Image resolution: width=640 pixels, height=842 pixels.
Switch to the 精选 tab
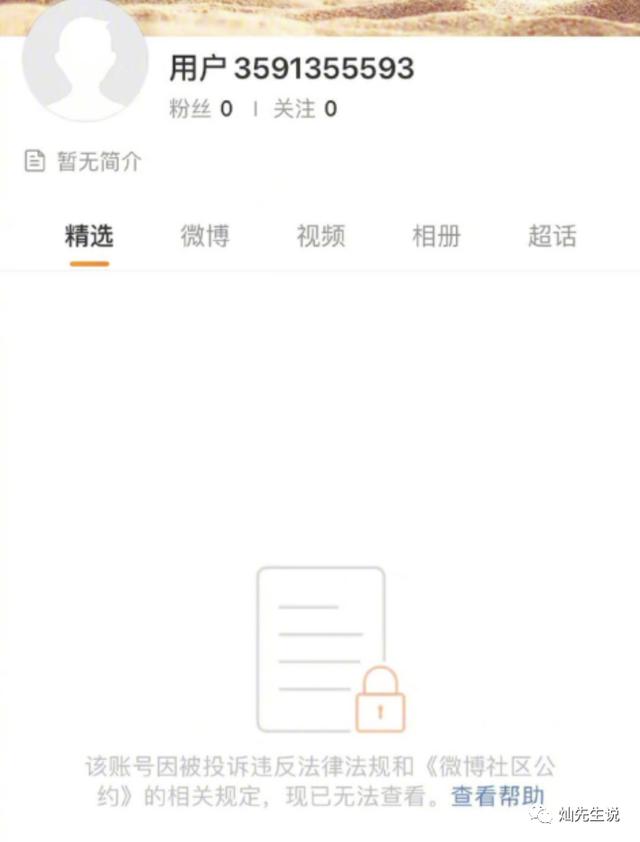[x=89, y=236]
